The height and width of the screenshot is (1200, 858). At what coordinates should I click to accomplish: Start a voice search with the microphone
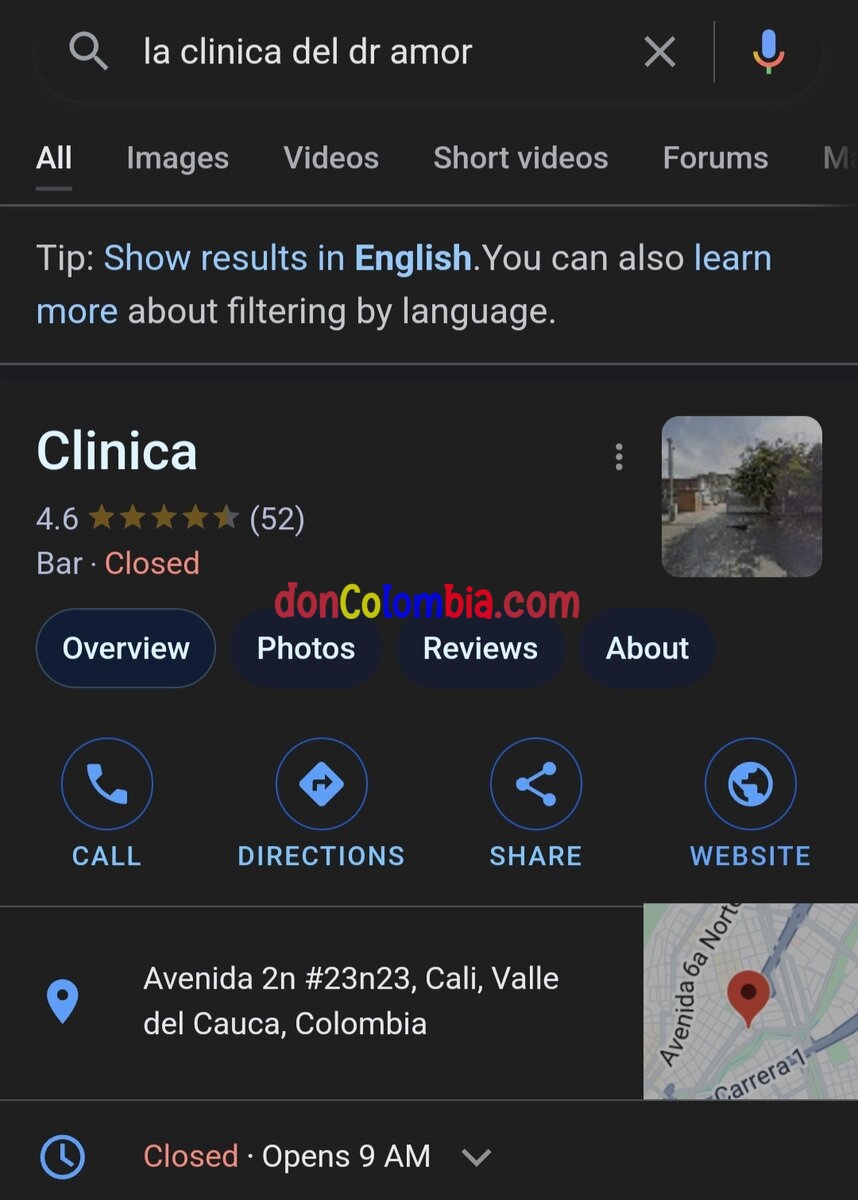[768, 52]
